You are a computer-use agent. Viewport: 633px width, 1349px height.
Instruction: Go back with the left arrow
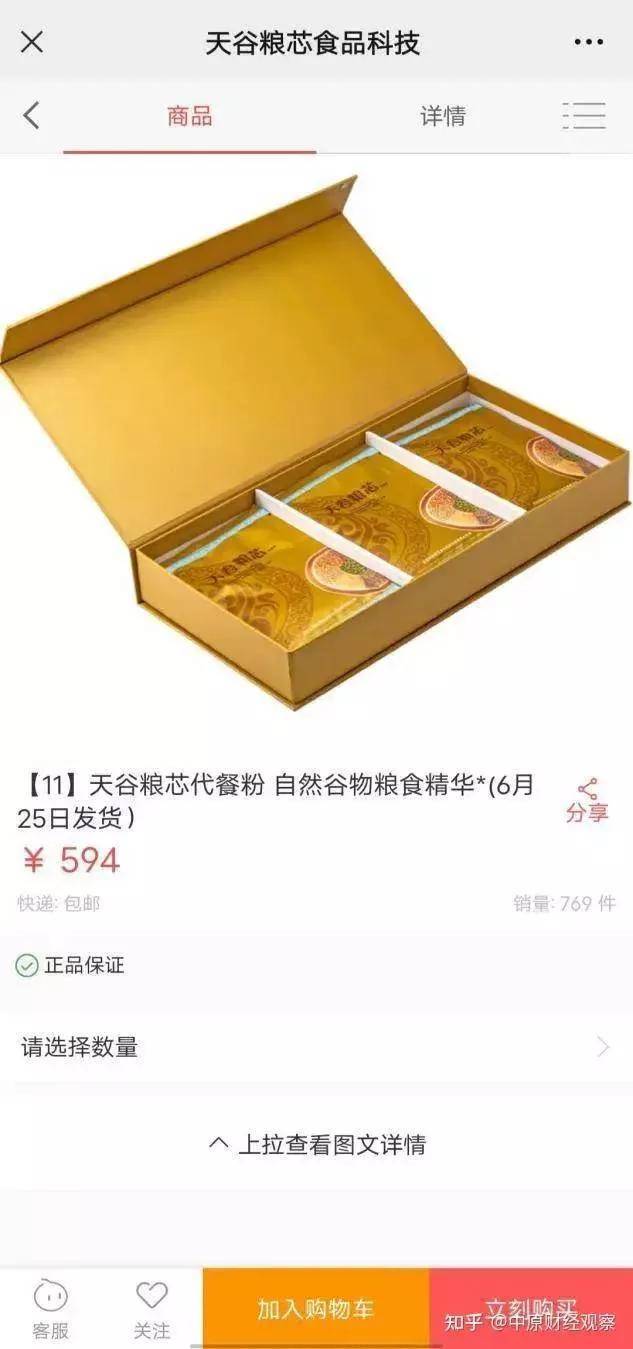click(32, 115)
